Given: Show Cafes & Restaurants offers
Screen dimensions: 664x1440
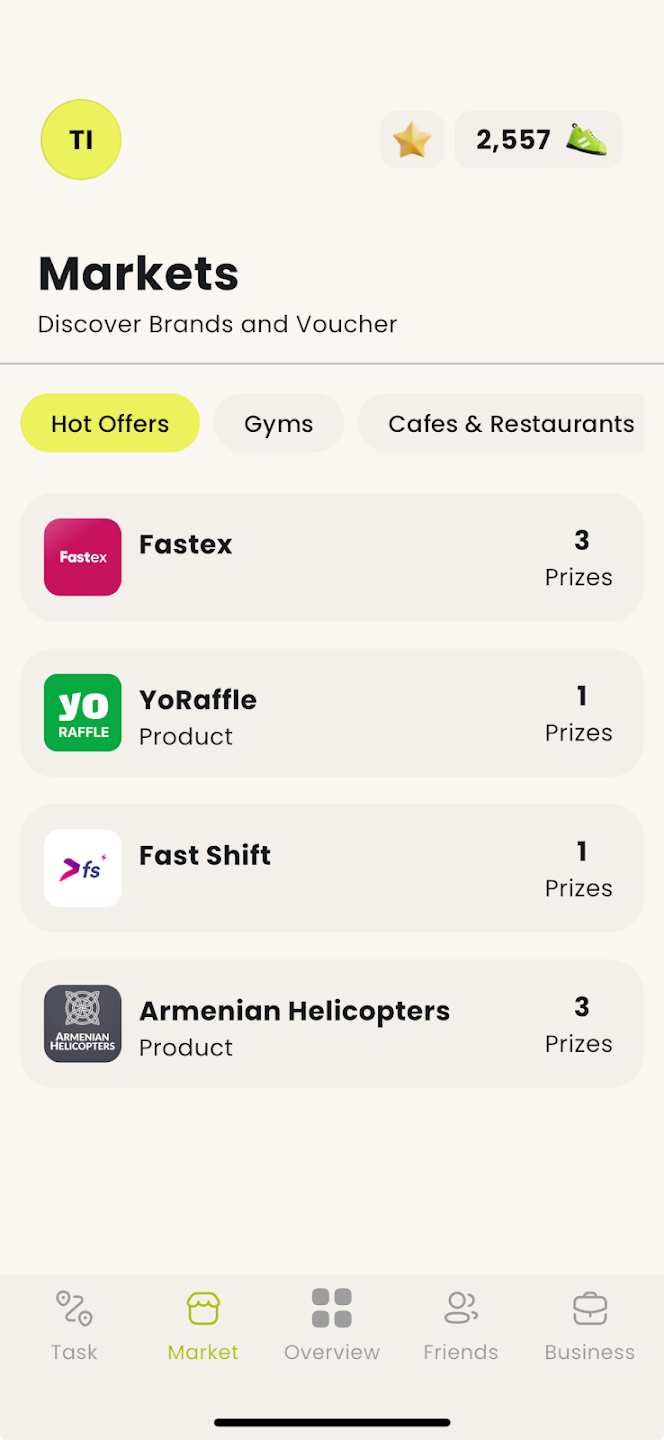Looking at the screenshot, I should 510,423.
